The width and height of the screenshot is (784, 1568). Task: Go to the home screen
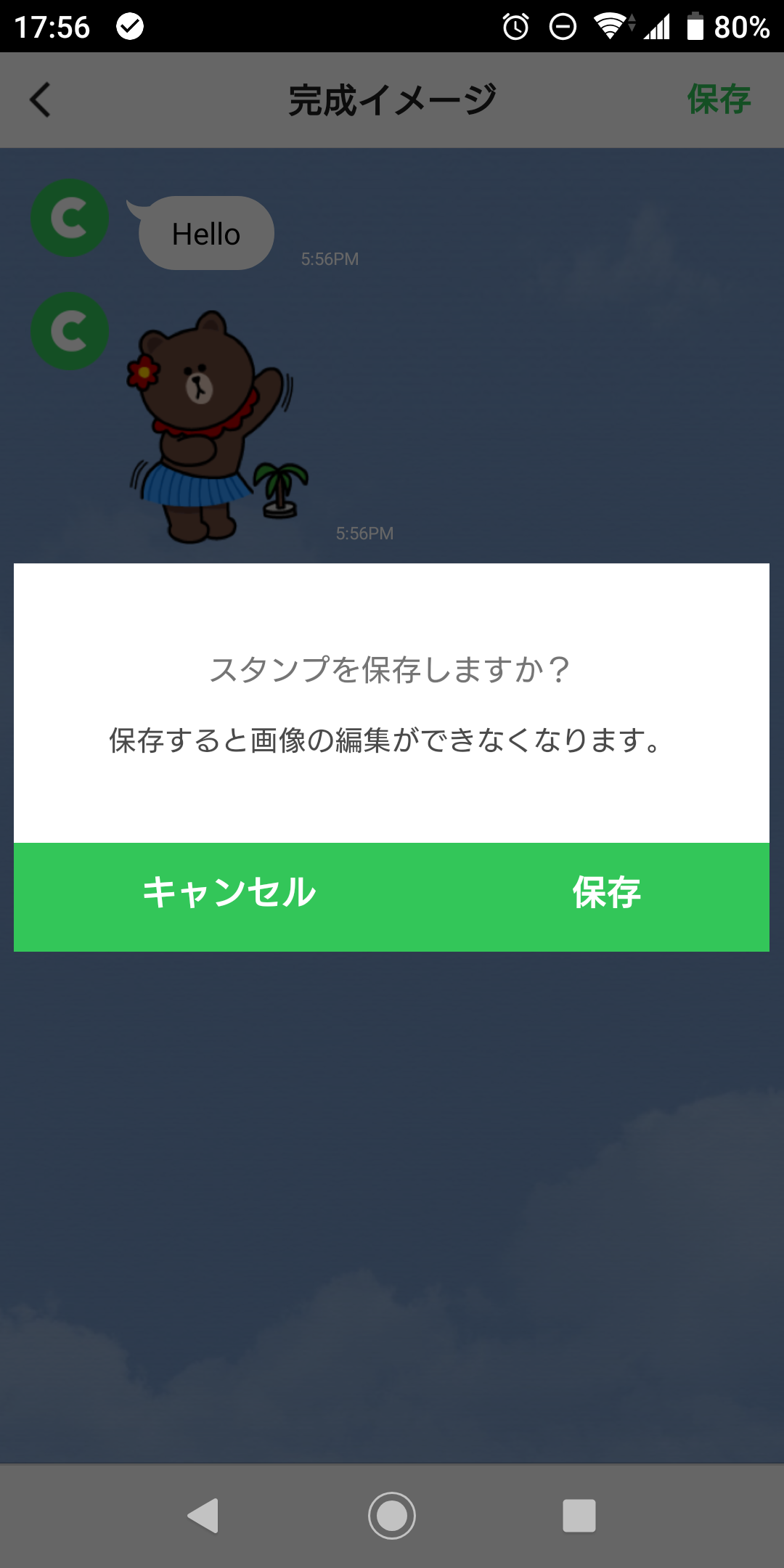point(392,1516)
